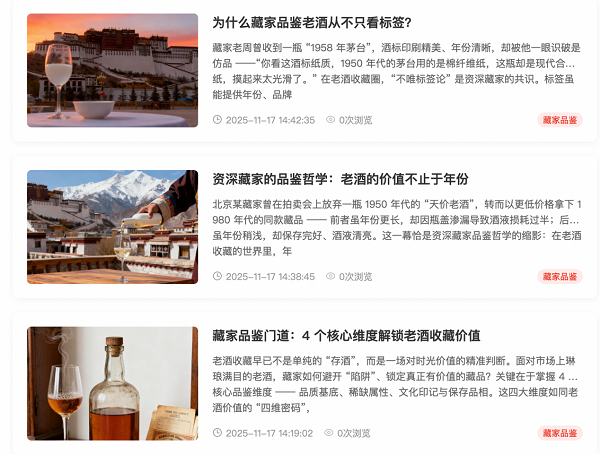This screenshot has width=600, height=454.
Task: Select 藏家品鉴 tag under 品鉴哲学 article
Action: (x=560, y=277)
